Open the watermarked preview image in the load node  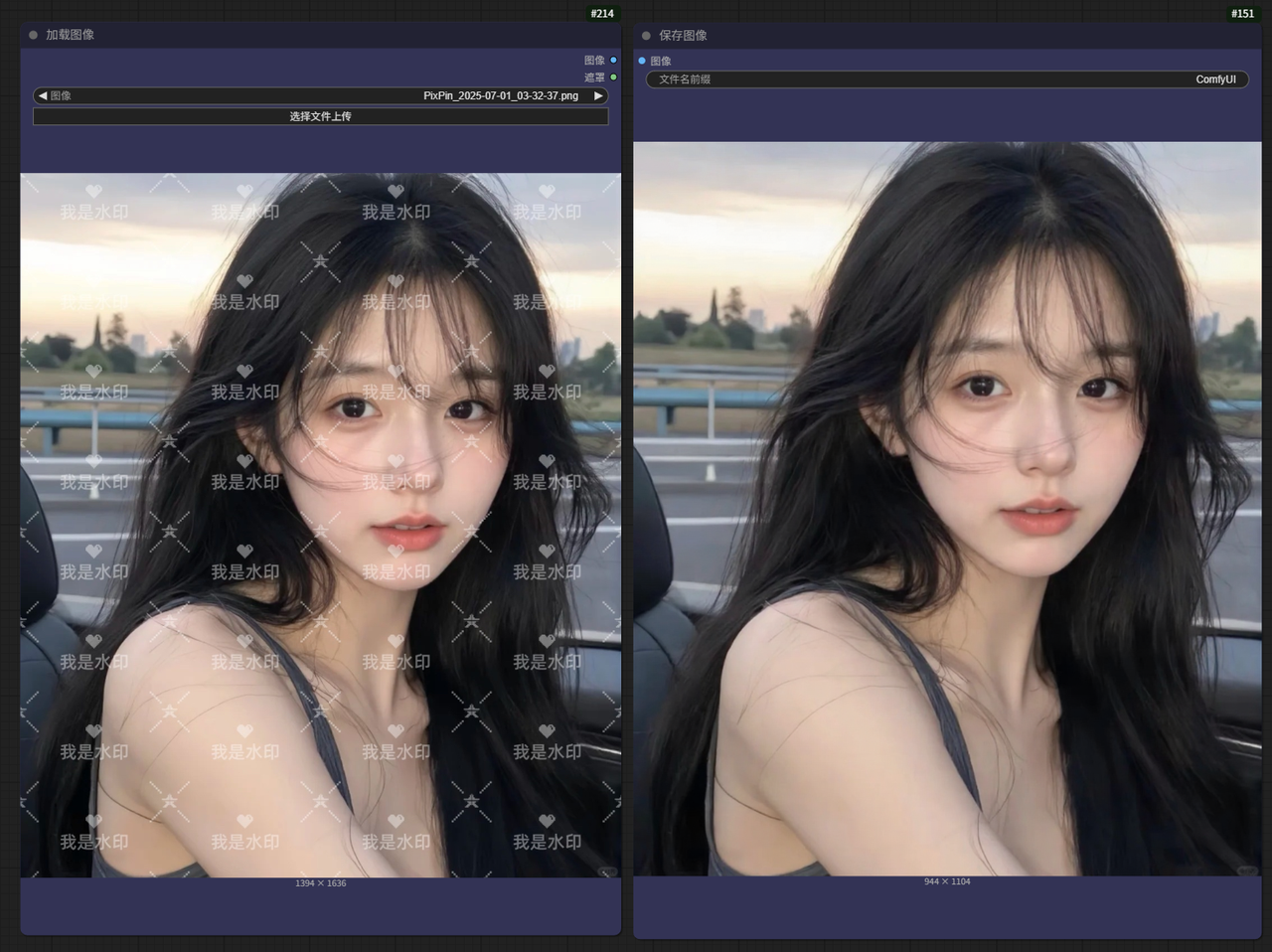pyautogui.click(x=320, y=525)
